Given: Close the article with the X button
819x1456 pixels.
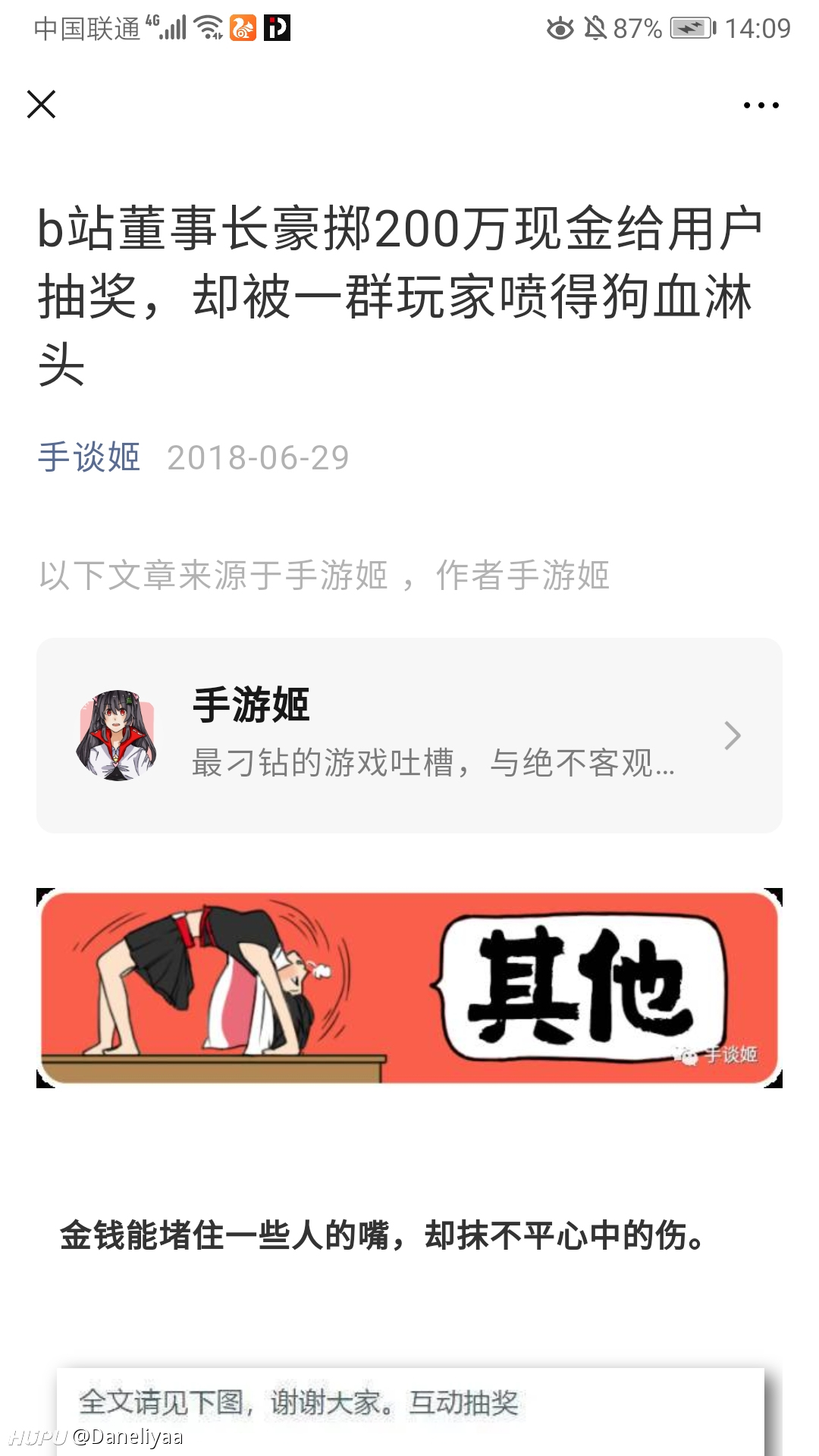Looking at the screenshot, I should (x=42, y=105).
